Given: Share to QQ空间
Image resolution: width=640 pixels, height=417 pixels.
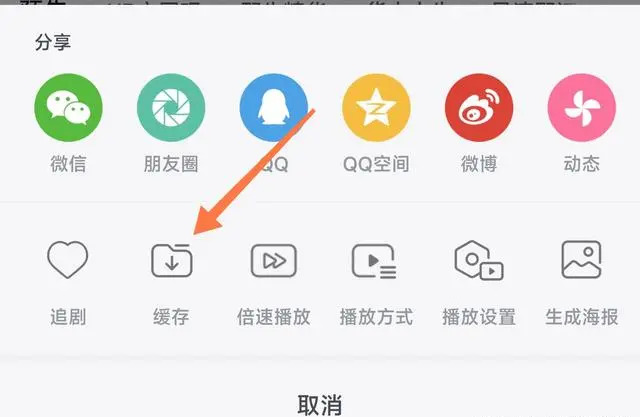Looking at the screenshot, I should [376, 109].
